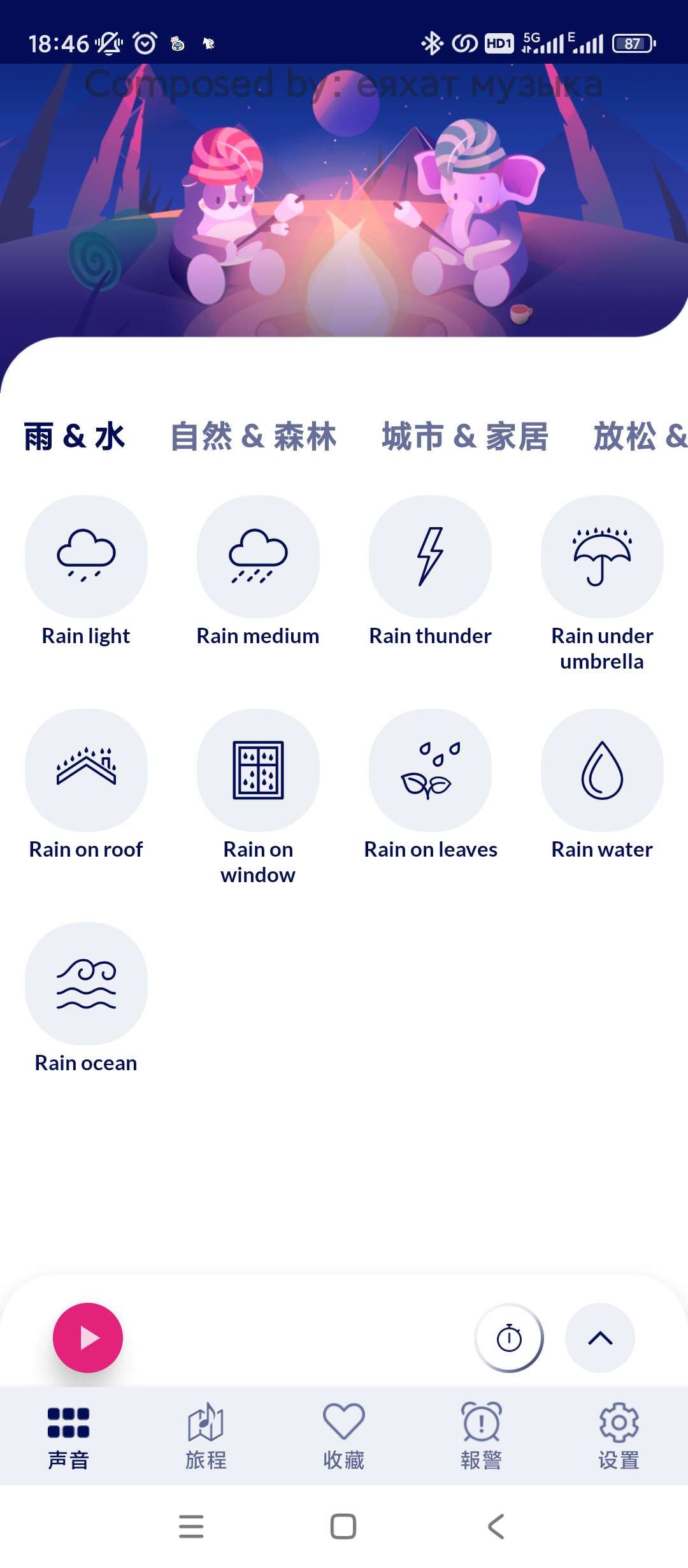688x1568 pixels.
Task: Select the Rain medium sound
Action: pos(258,556)
